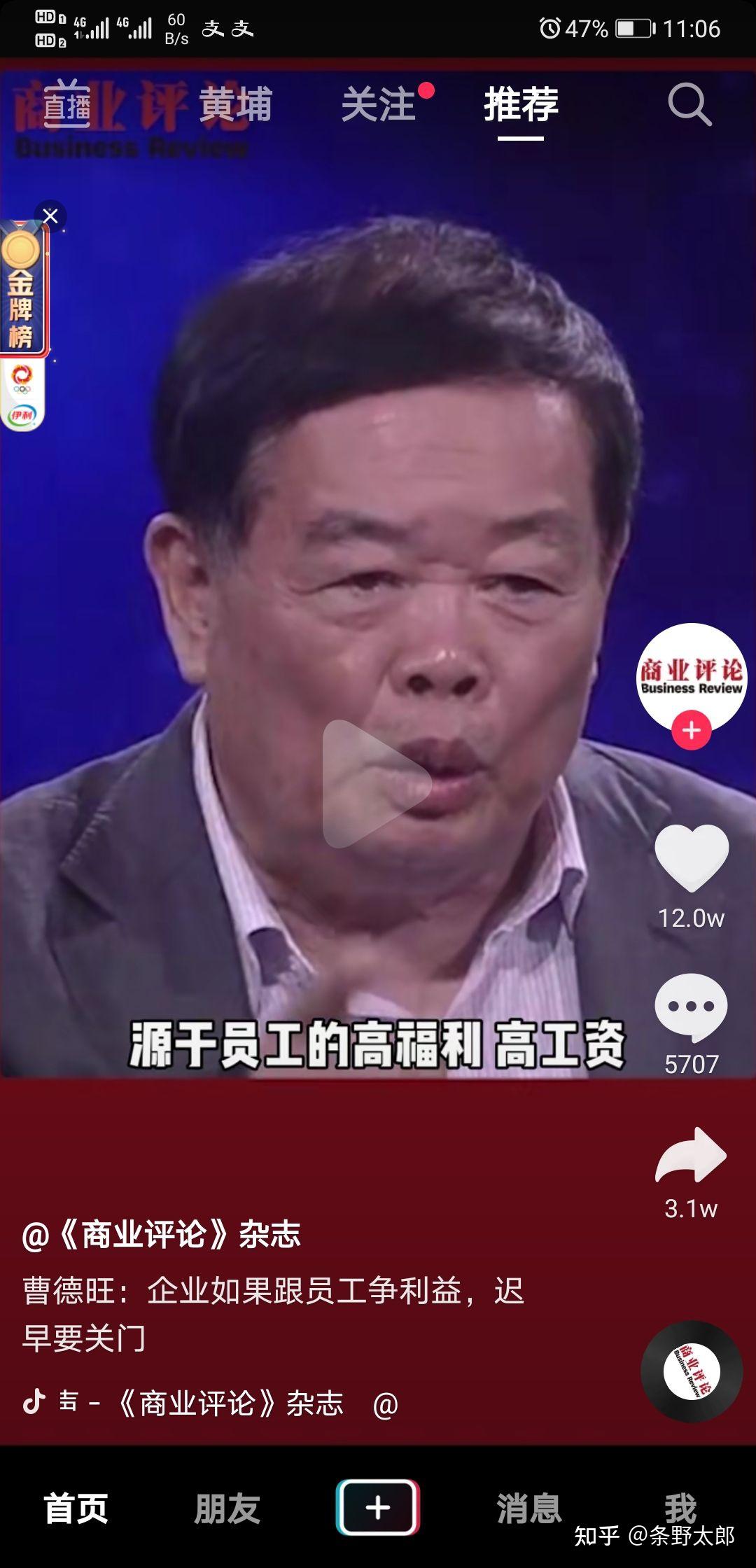This screenshot has width=756, height=1568.
Task: Go to the 首页 tab
Action: [76, 1508]
